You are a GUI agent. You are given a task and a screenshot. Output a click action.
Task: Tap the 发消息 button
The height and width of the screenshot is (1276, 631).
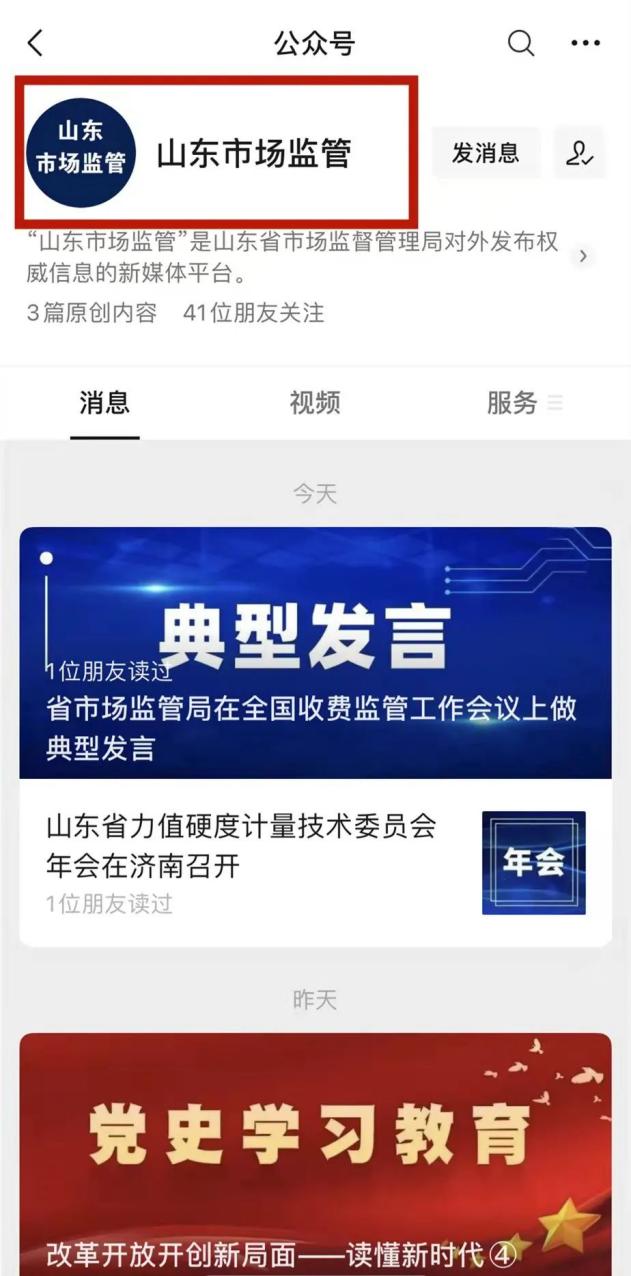tap(485, 153)
